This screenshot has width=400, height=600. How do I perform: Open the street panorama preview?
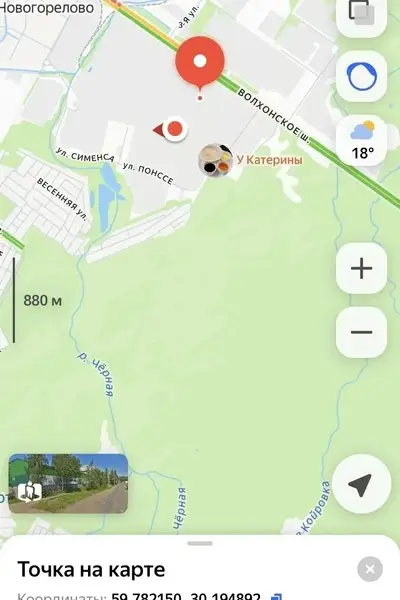[x=68, y=484]
